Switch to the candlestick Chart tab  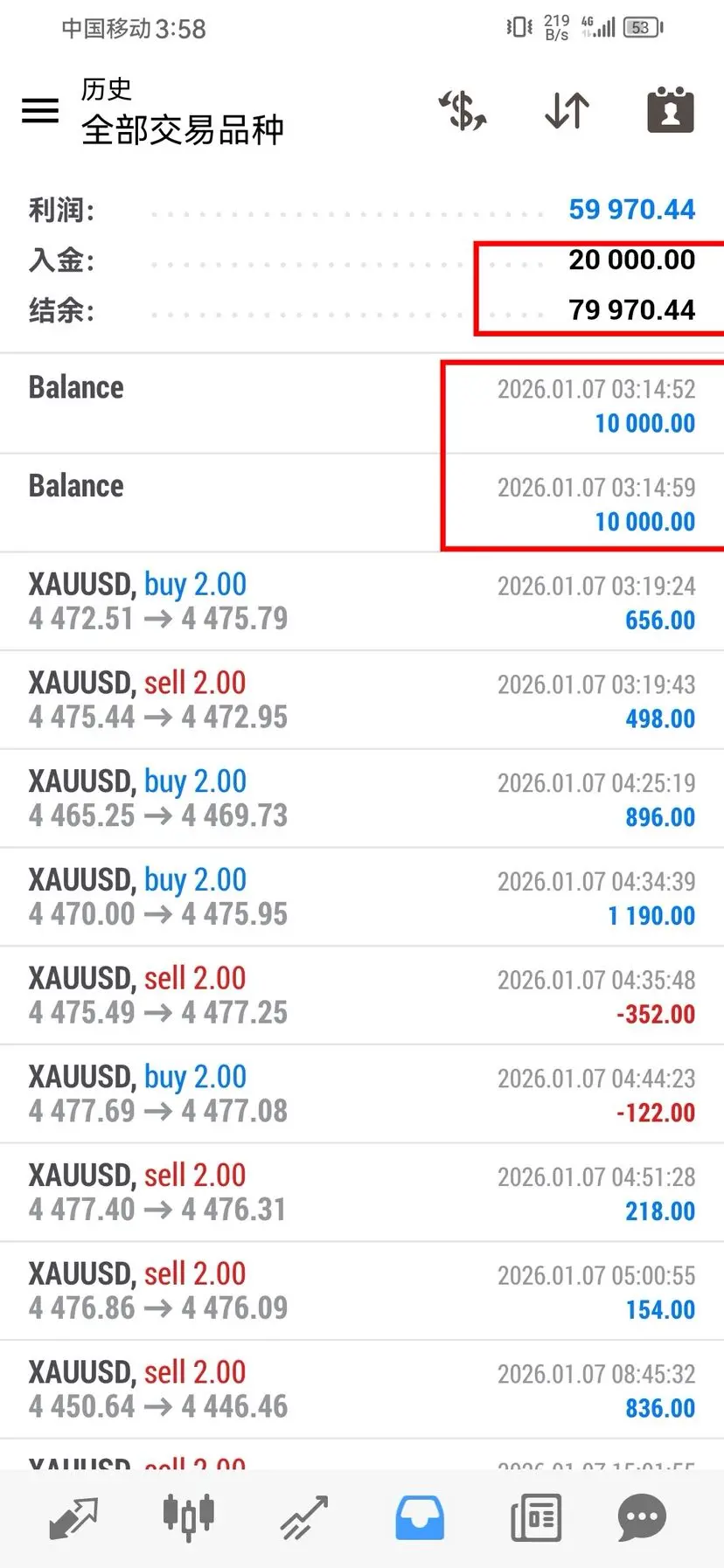coord(189,1518)
